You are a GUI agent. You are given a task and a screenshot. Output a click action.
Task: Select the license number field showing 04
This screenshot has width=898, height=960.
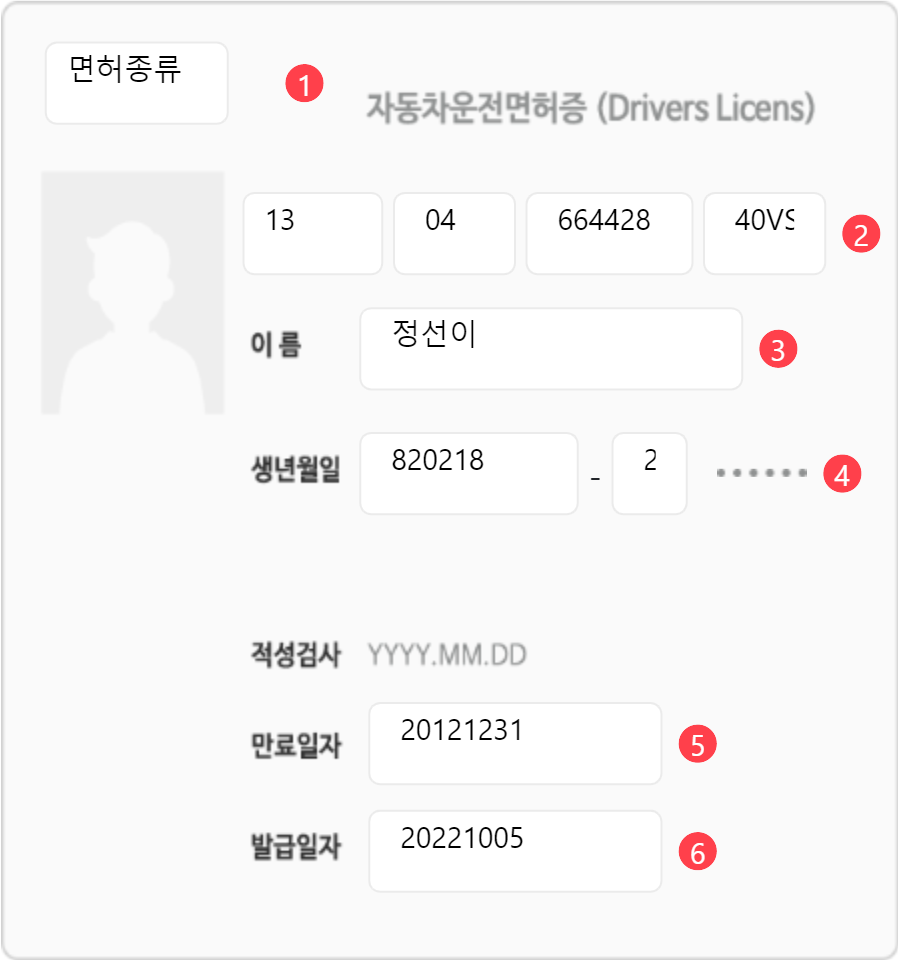(x=454, y=233)
